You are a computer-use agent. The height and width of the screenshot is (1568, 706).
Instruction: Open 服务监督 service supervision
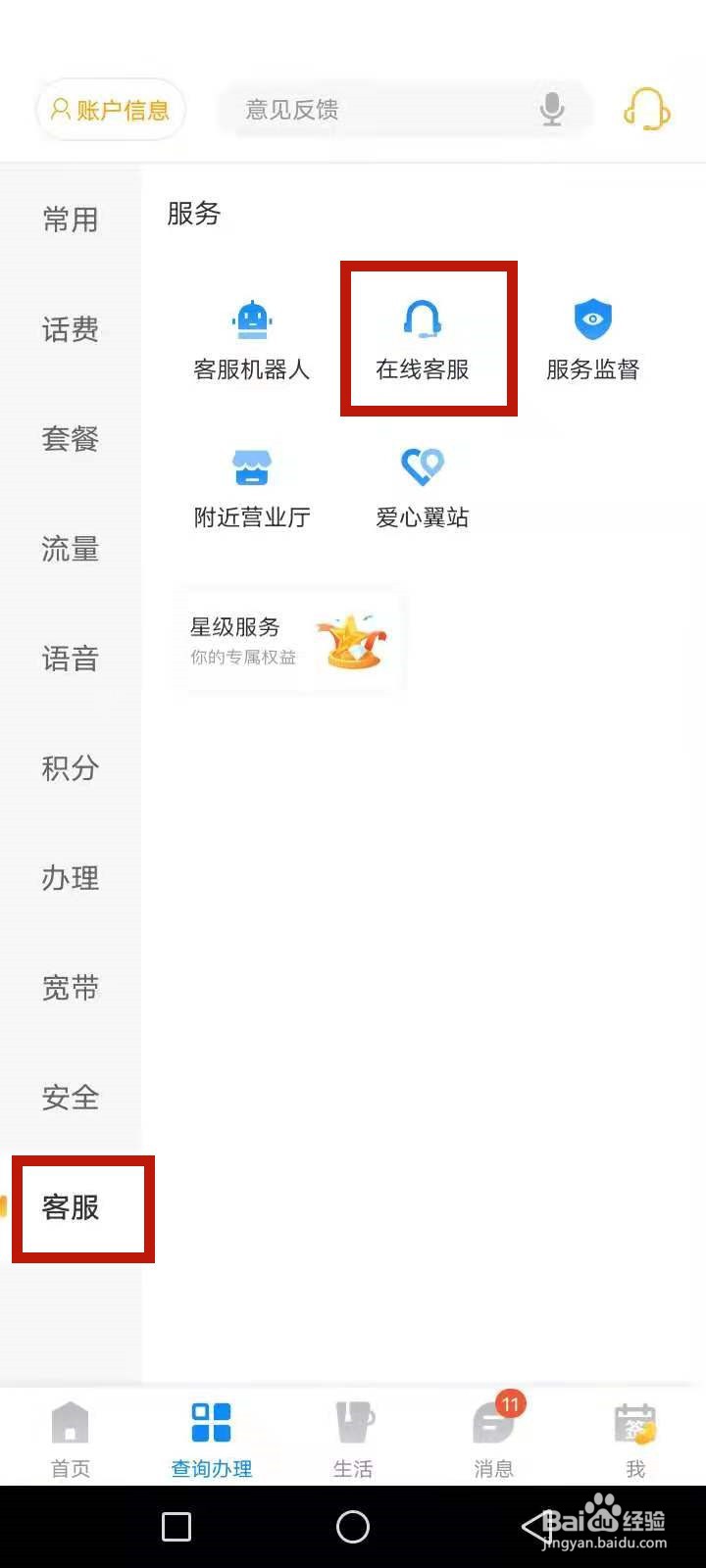click(593, 338)
